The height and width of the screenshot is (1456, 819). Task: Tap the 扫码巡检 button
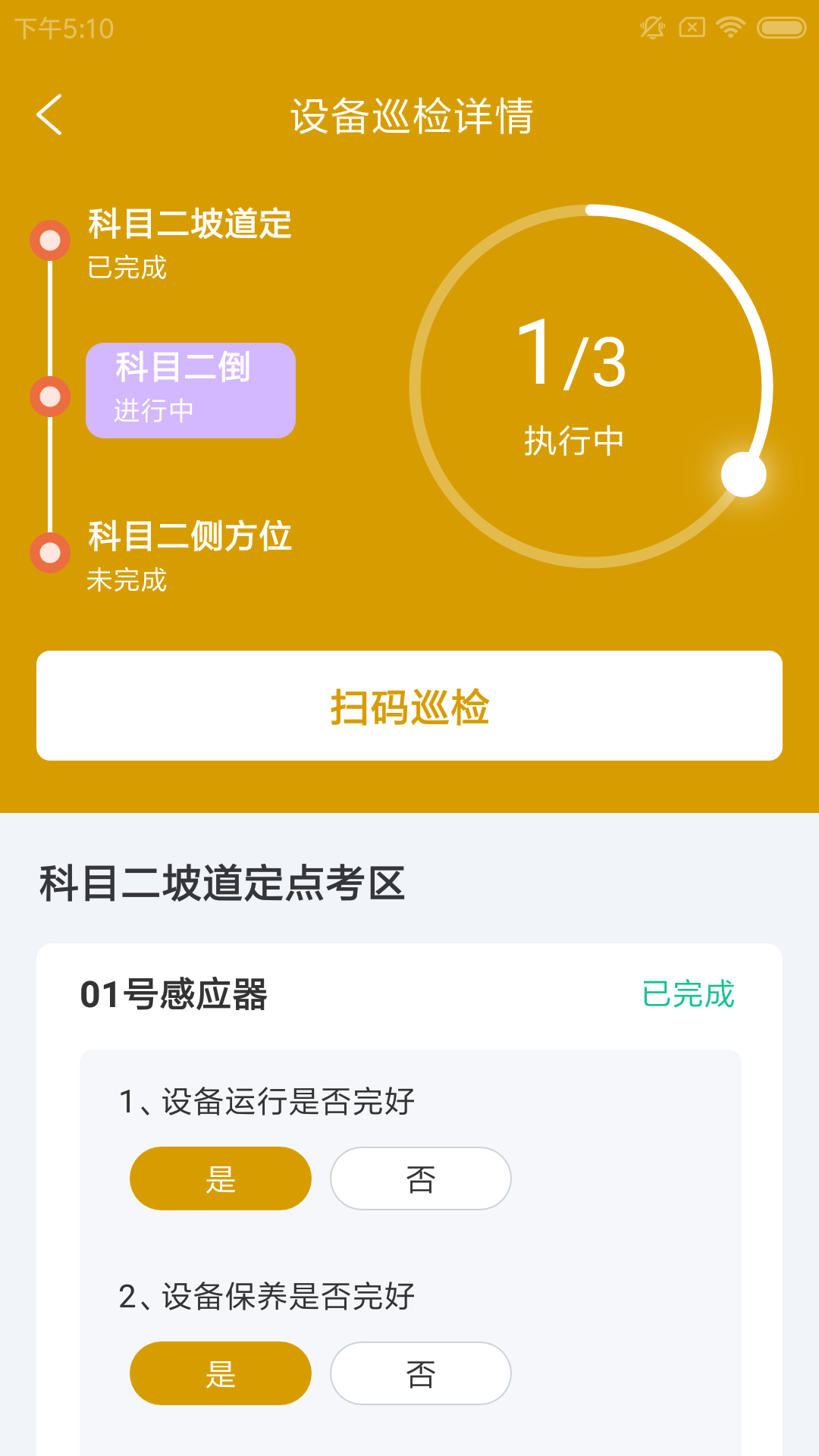(409, 706)
